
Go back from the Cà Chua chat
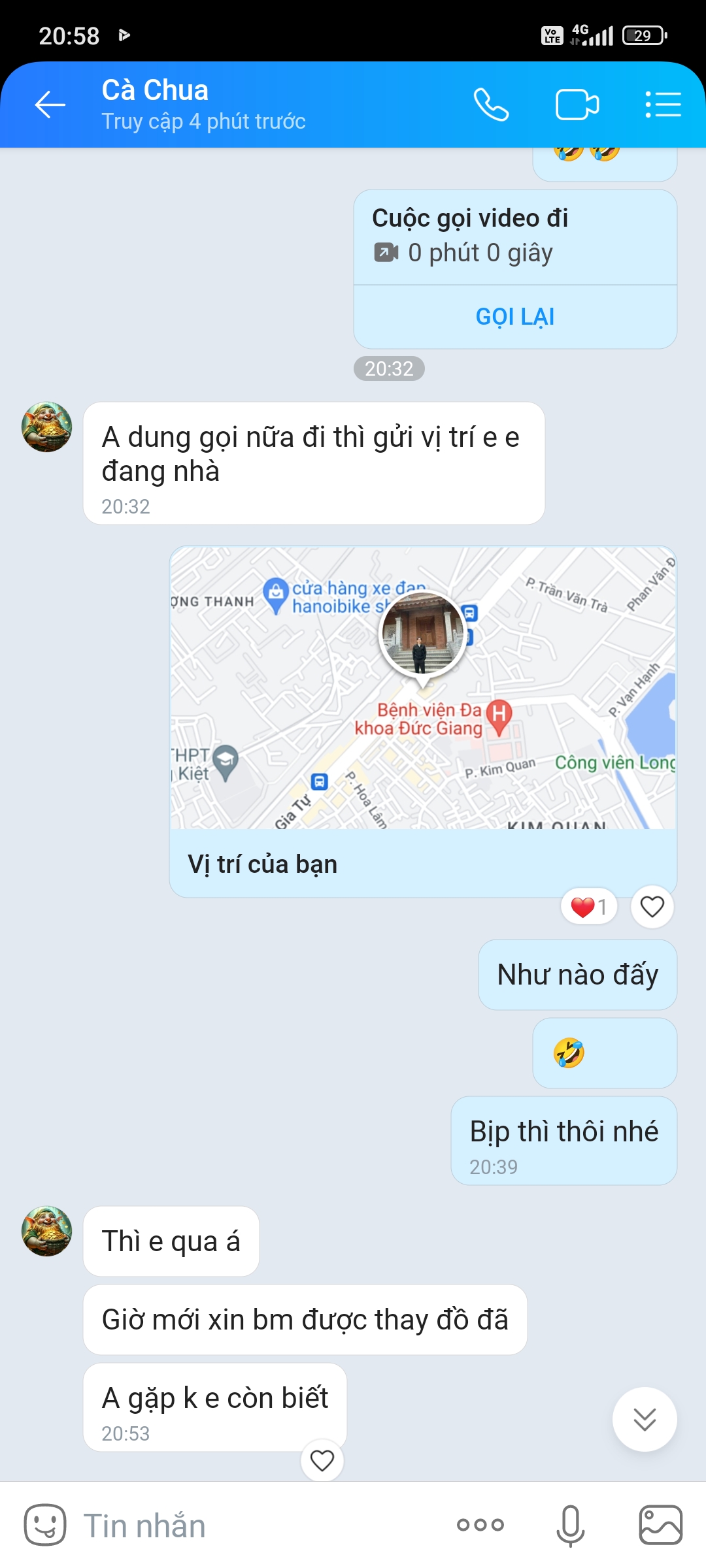click(50, 105)
